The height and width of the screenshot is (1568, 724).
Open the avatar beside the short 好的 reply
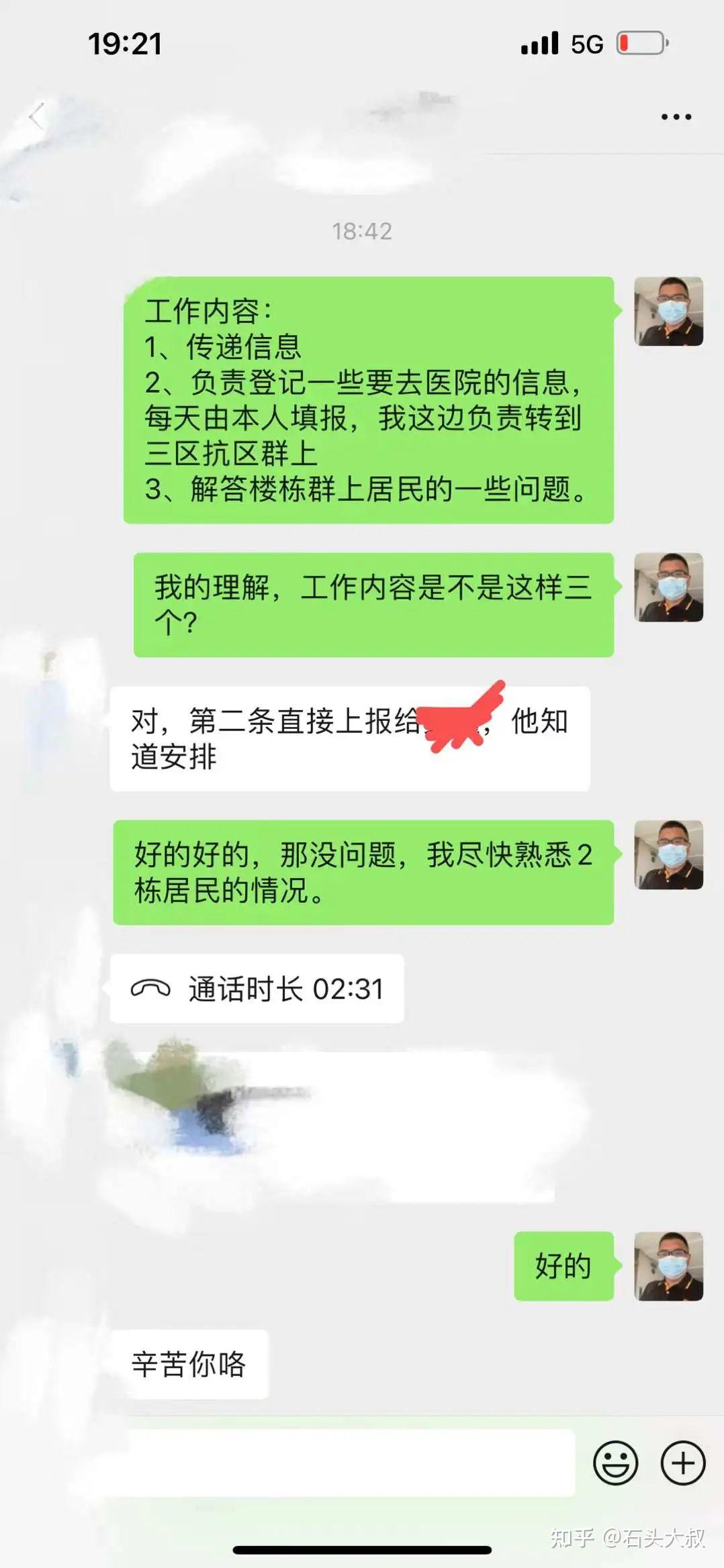[x=668, y=1267]
